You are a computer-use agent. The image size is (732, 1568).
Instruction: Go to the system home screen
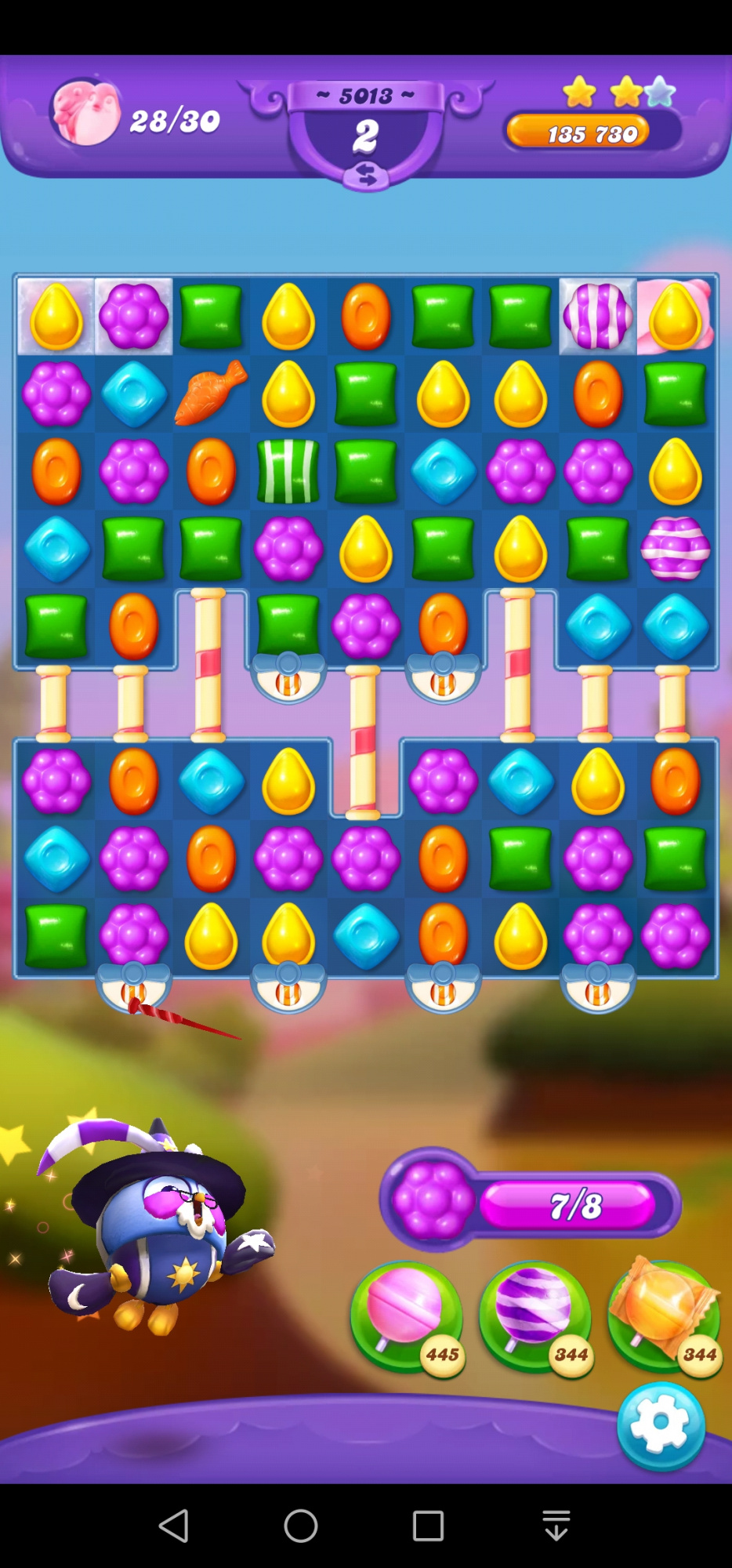pos(301,1526)
